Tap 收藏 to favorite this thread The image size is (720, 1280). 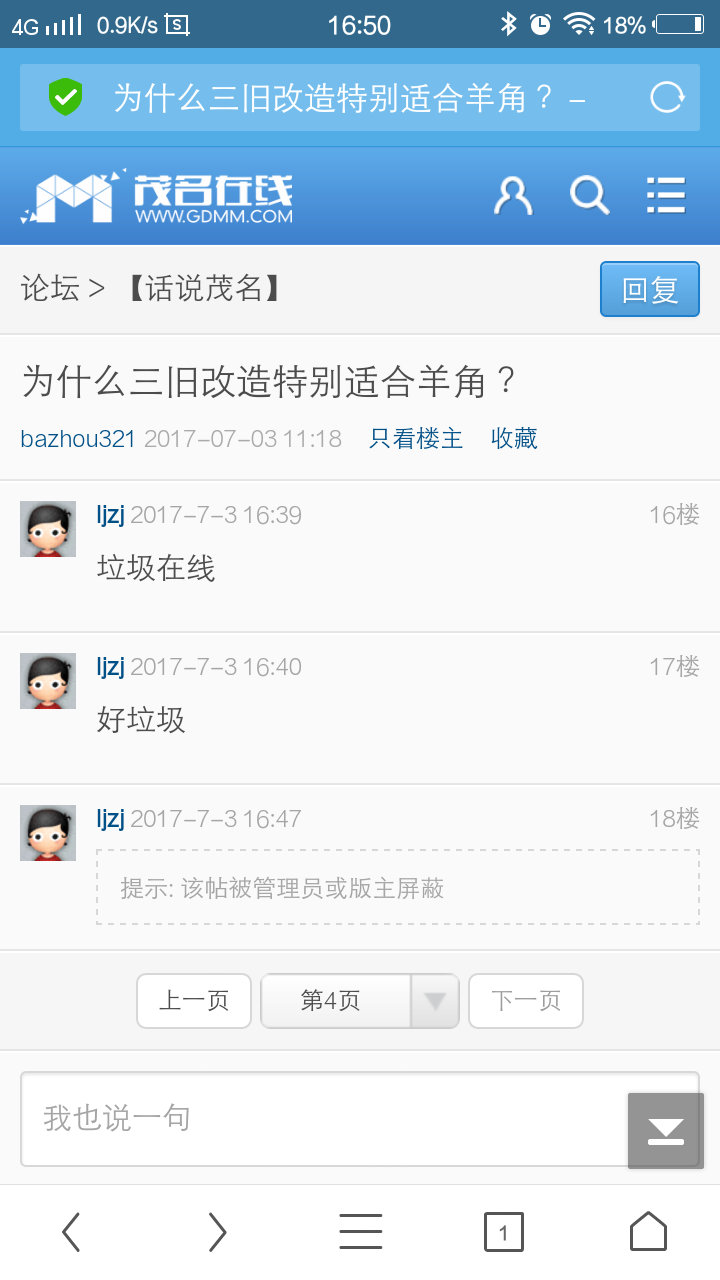point(514,439)
